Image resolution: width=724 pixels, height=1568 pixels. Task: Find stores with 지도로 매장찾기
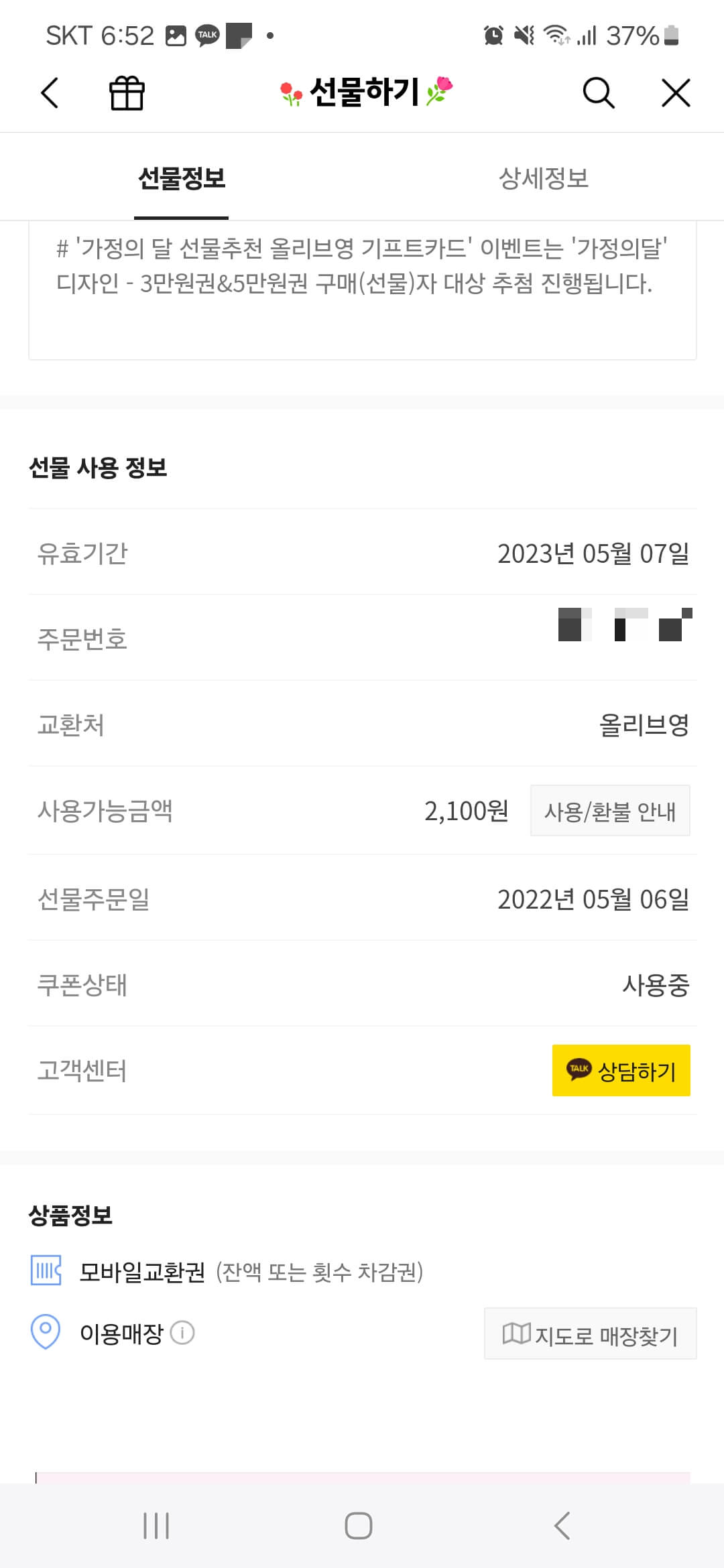[x=591, y=1333]
